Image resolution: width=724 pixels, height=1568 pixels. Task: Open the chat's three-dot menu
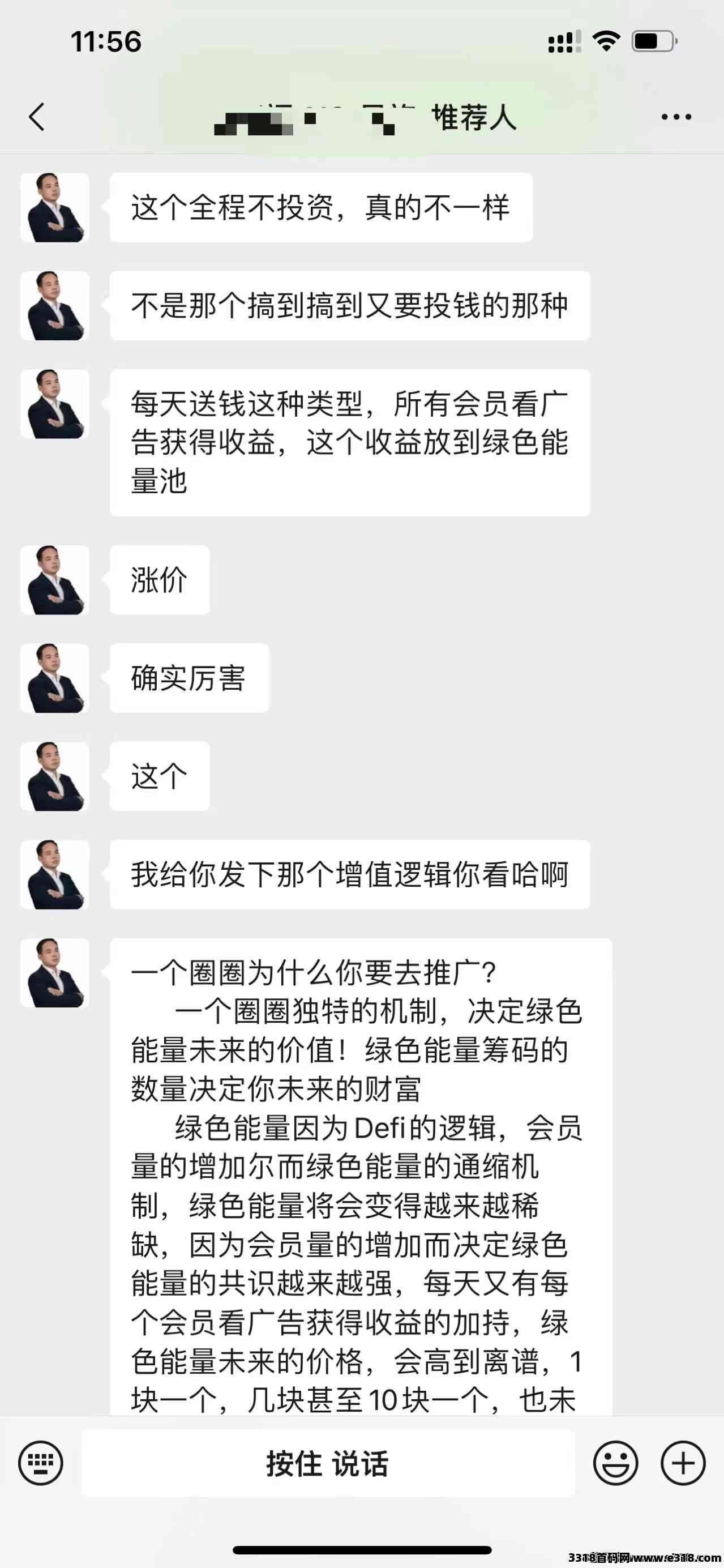coord(676,116)
